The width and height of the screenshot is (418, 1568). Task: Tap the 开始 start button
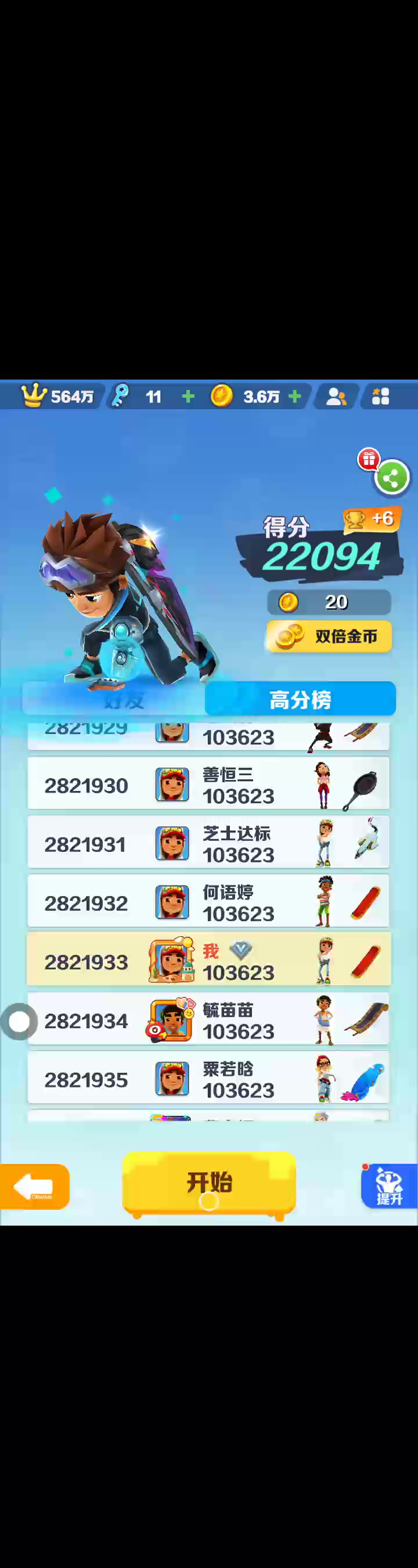[208, 1183]
